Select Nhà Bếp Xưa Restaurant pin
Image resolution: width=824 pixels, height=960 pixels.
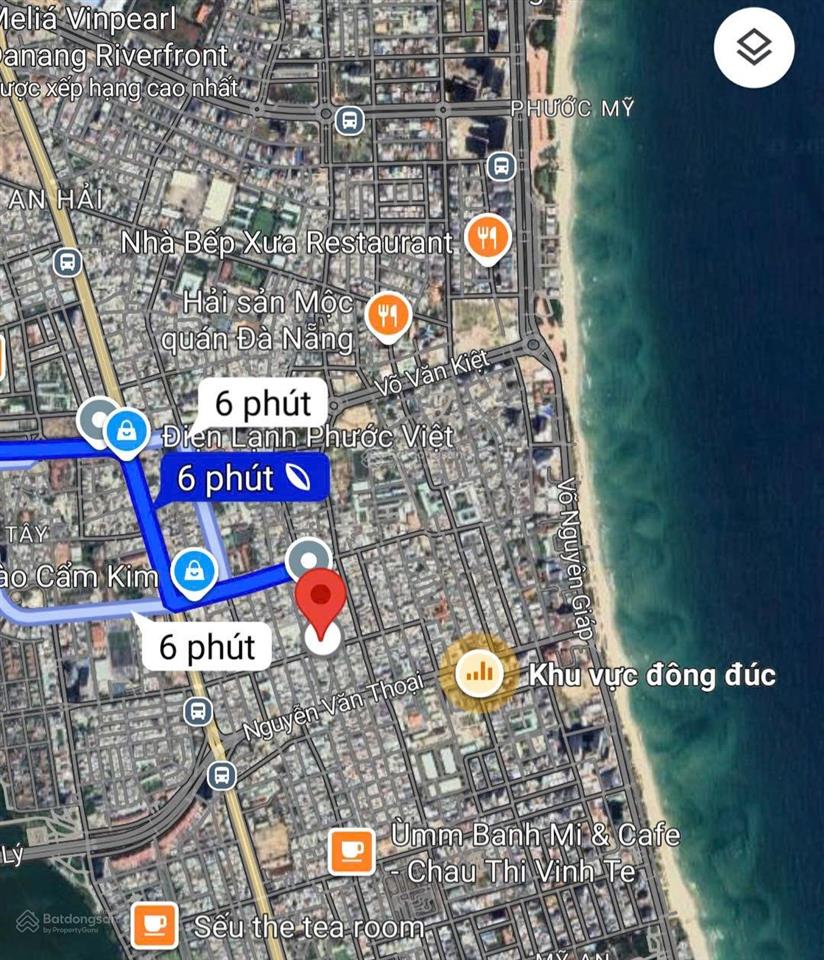click(488, 238)
